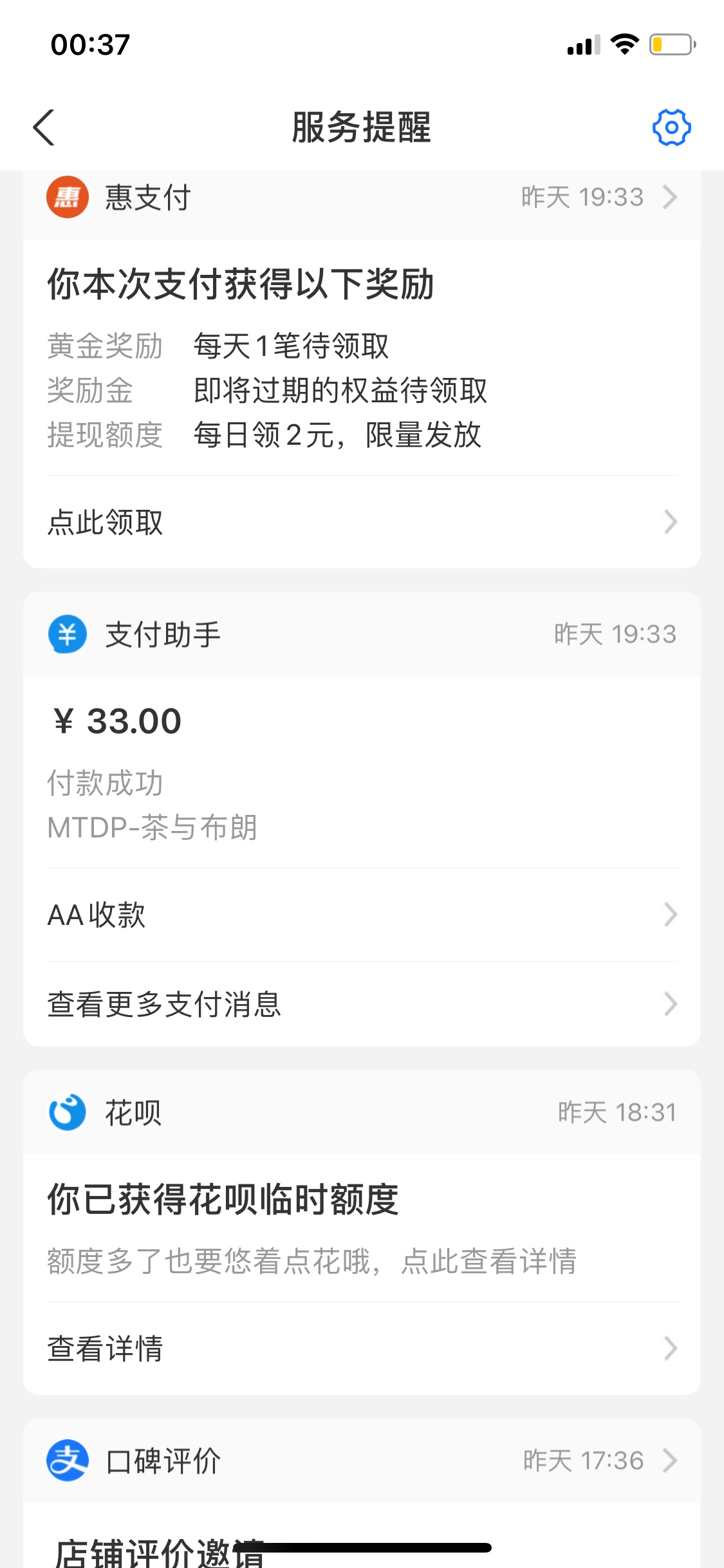This screenshot has height=1568, width=724.
Task: Open the ¥33.00 payment success card
Action: (x=362, y=772)
